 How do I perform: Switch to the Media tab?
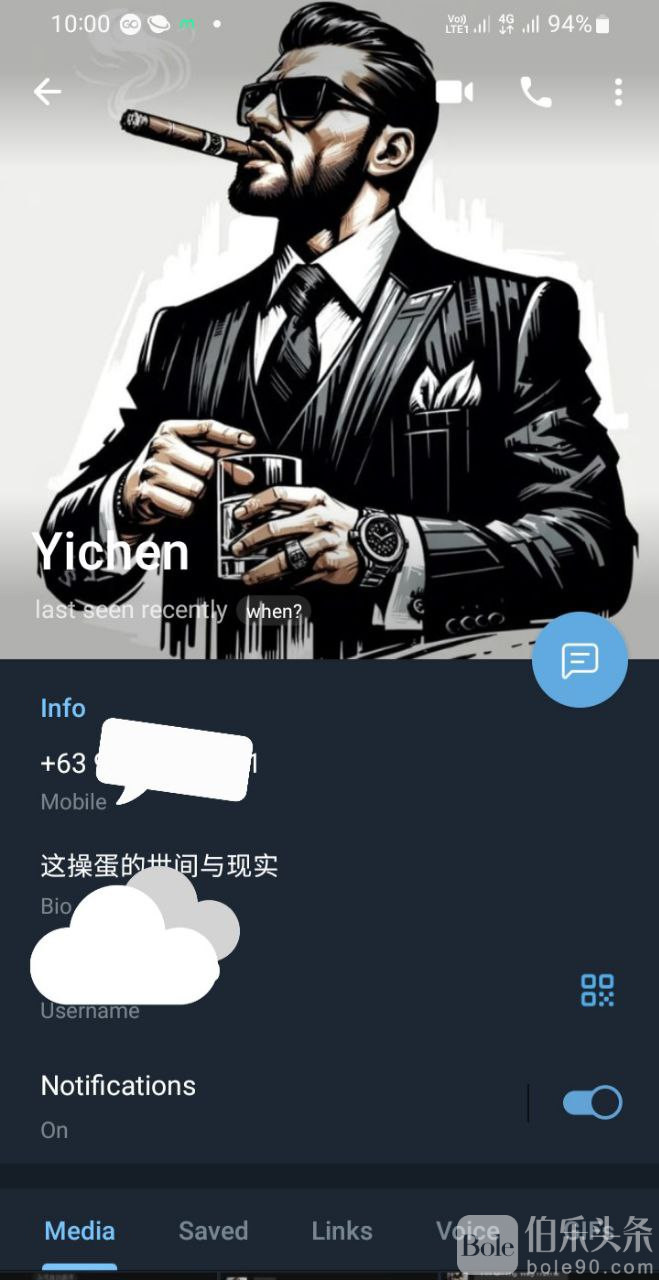(80, 1231)
